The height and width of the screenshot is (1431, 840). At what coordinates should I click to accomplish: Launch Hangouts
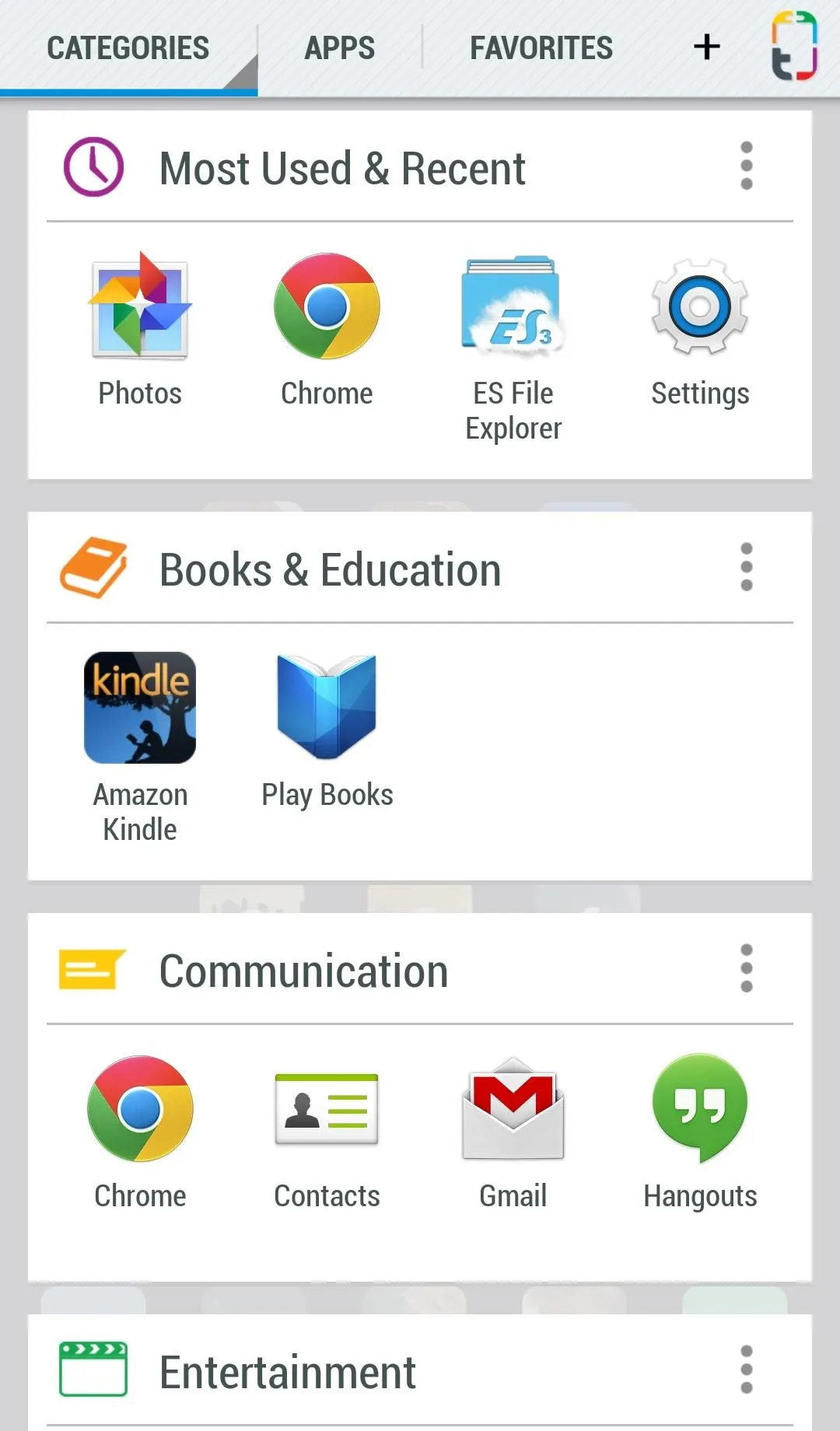pyautogui.click(x=700, y=1132)
